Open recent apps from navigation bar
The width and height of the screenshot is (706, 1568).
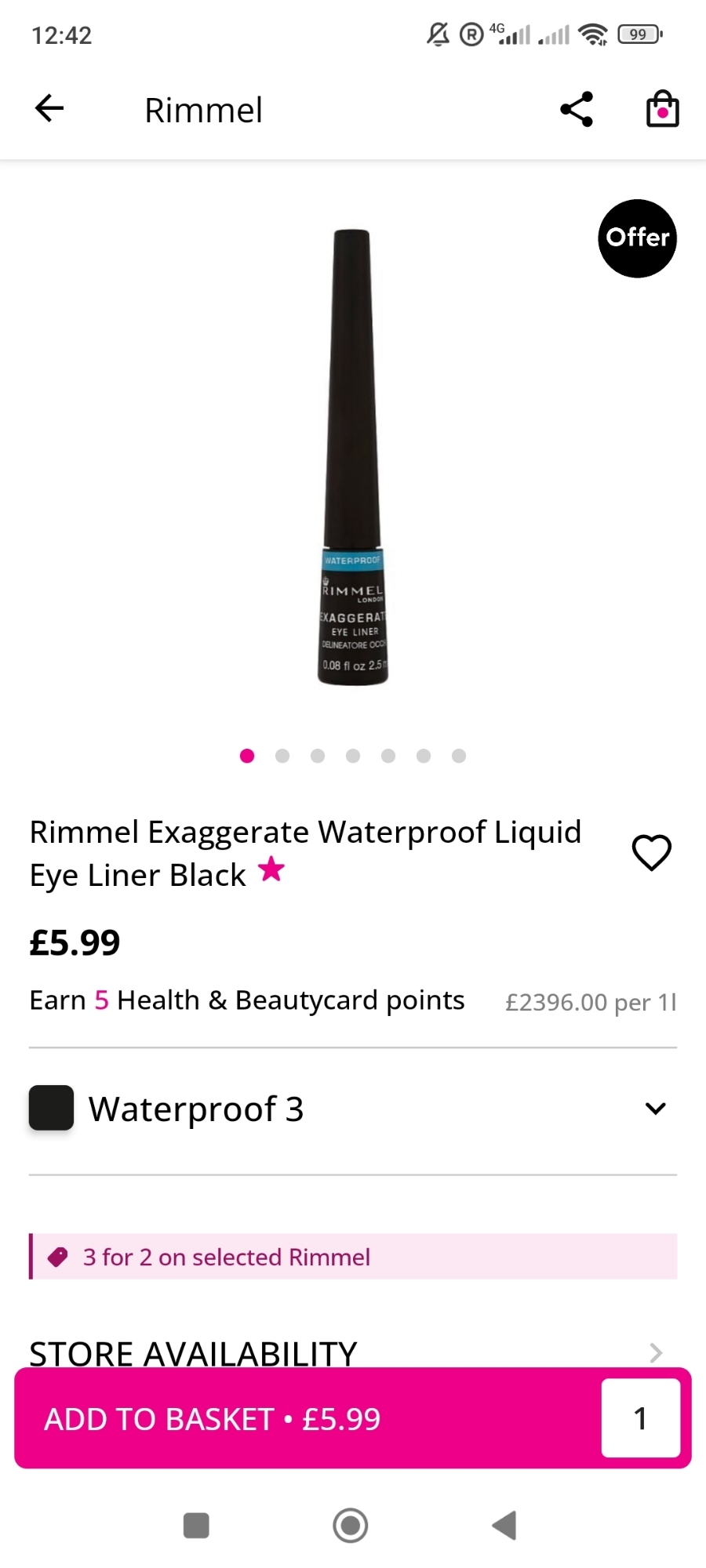(196, 1526)
